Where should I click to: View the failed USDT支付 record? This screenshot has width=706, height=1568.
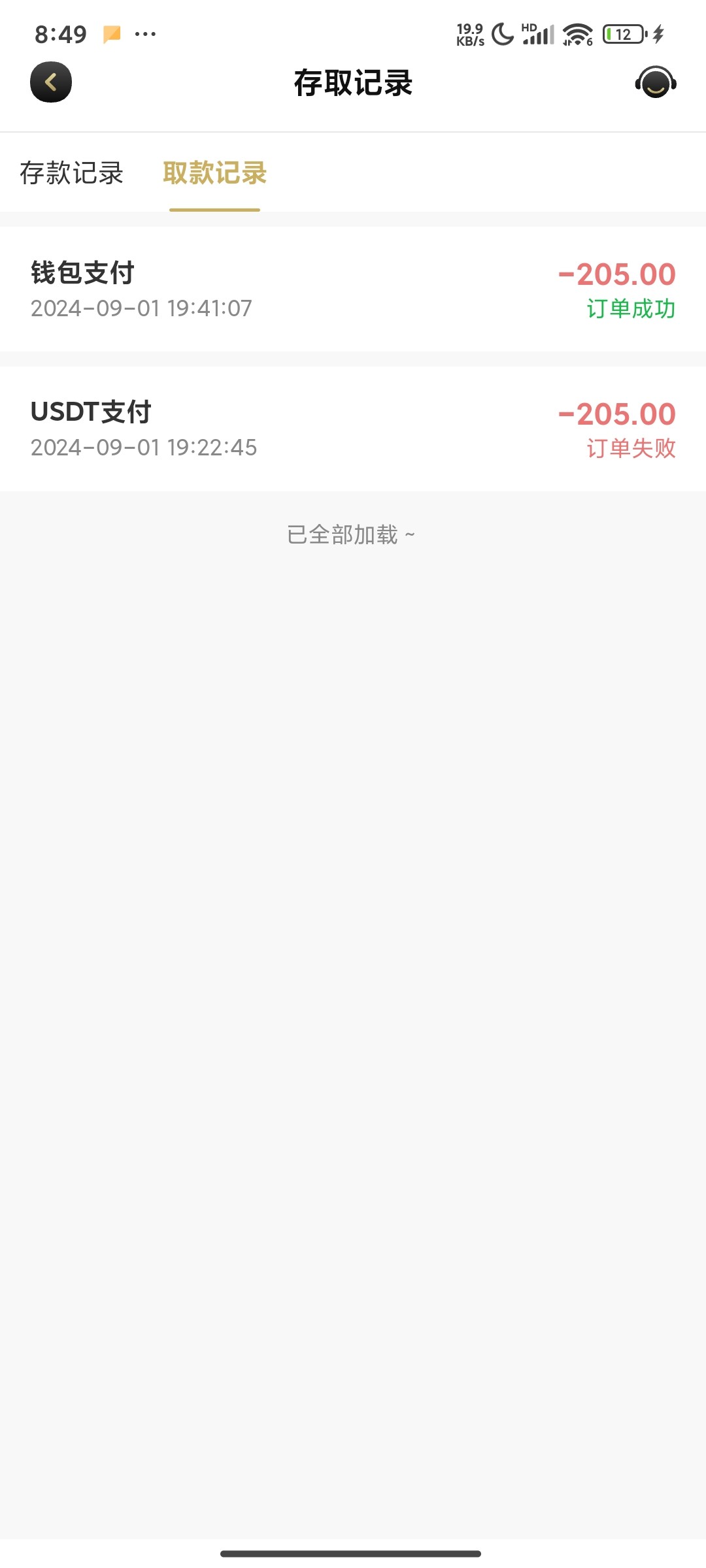(353, 429)
